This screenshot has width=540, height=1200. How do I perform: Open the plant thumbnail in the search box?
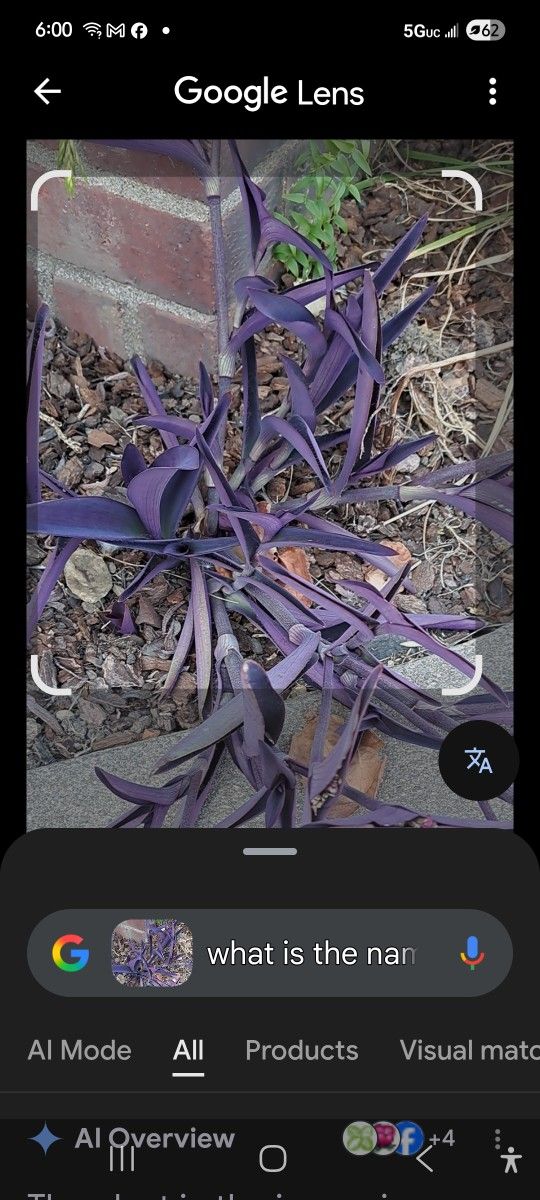152,953
